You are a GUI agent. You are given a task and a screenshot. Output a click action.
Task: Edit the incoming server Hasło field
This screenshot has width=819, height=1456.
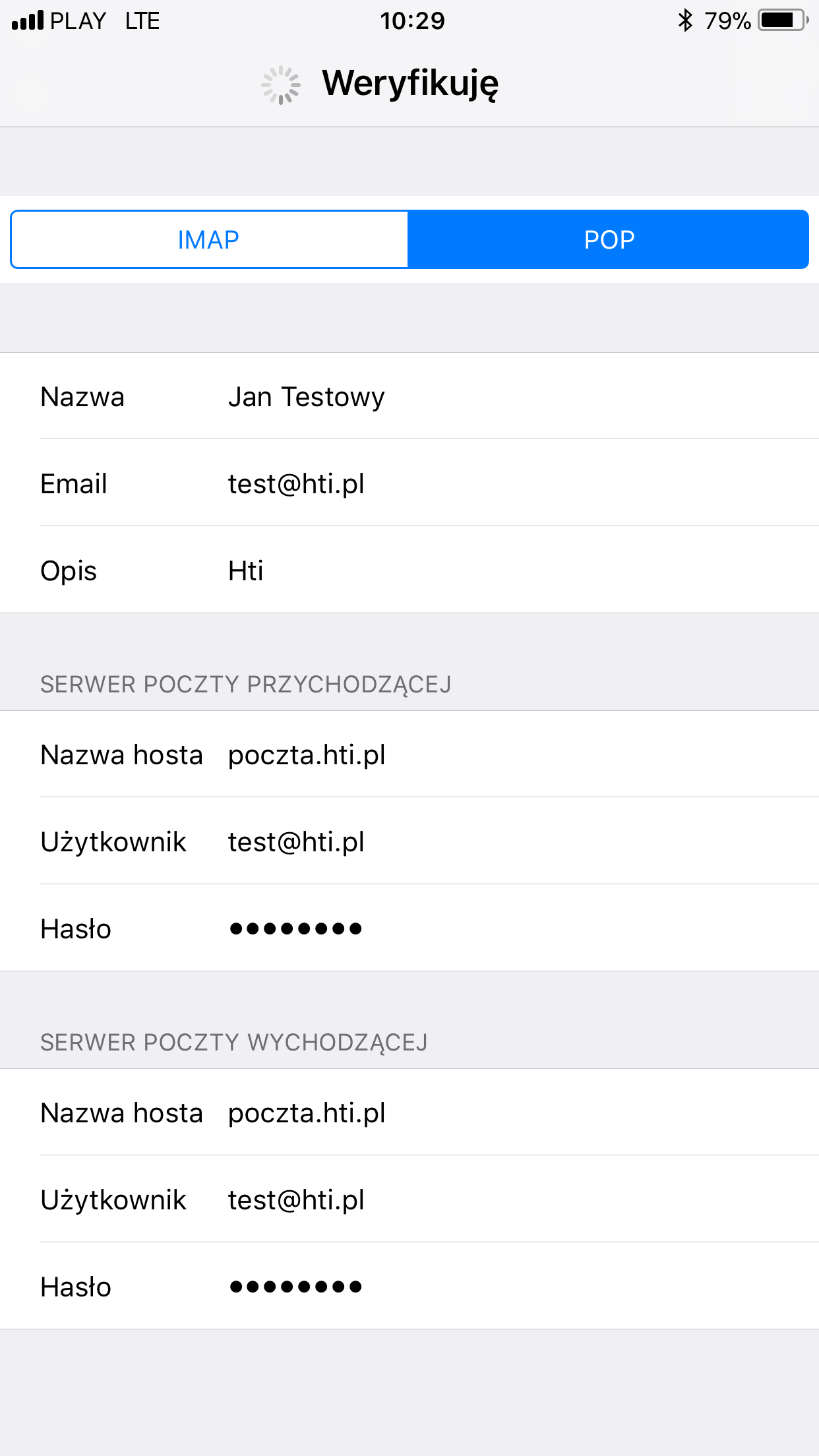point(409,928)
